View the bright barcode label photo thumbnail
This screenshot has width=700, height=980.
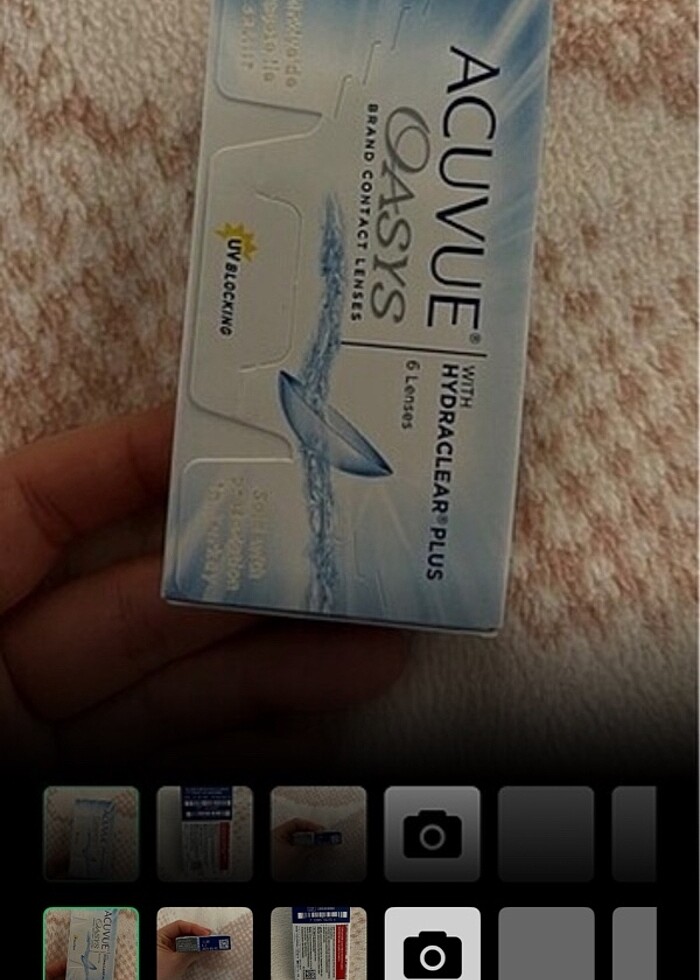(x=319, y=944)
